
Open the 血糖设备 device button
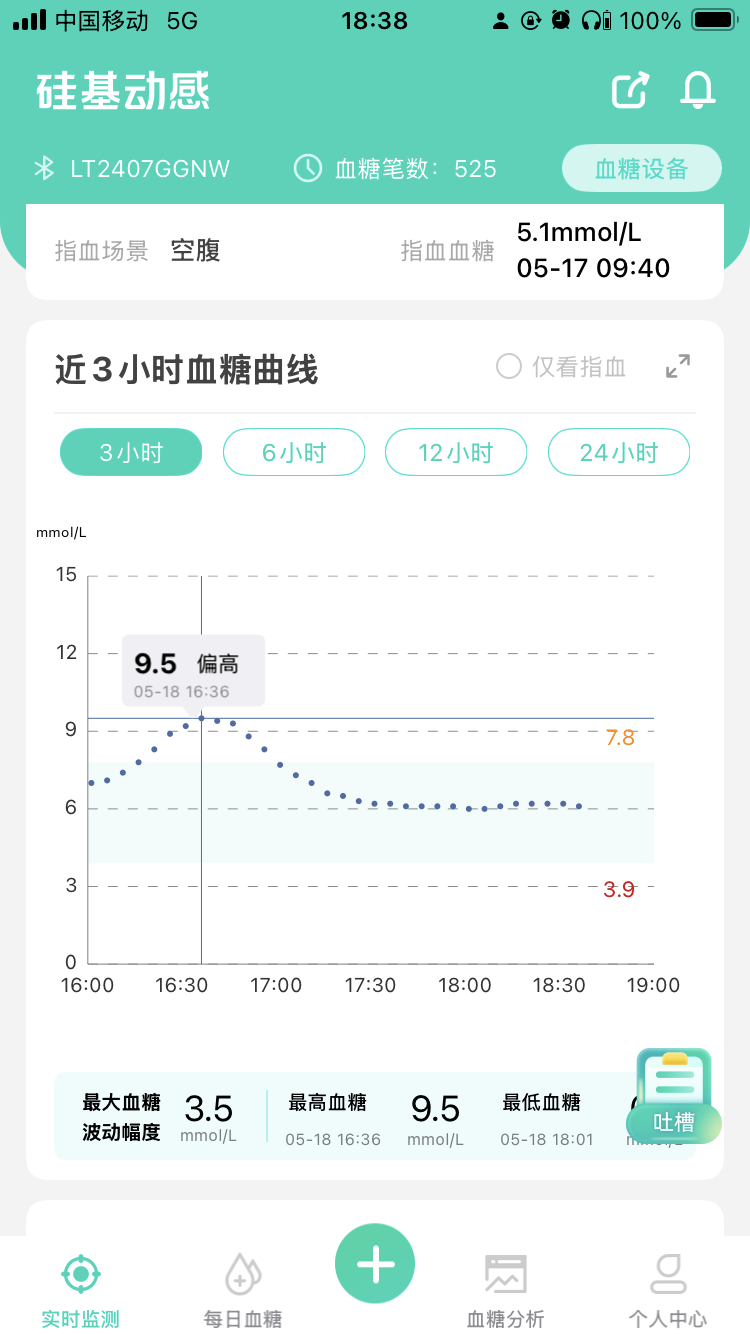click(x=641, y=168)
